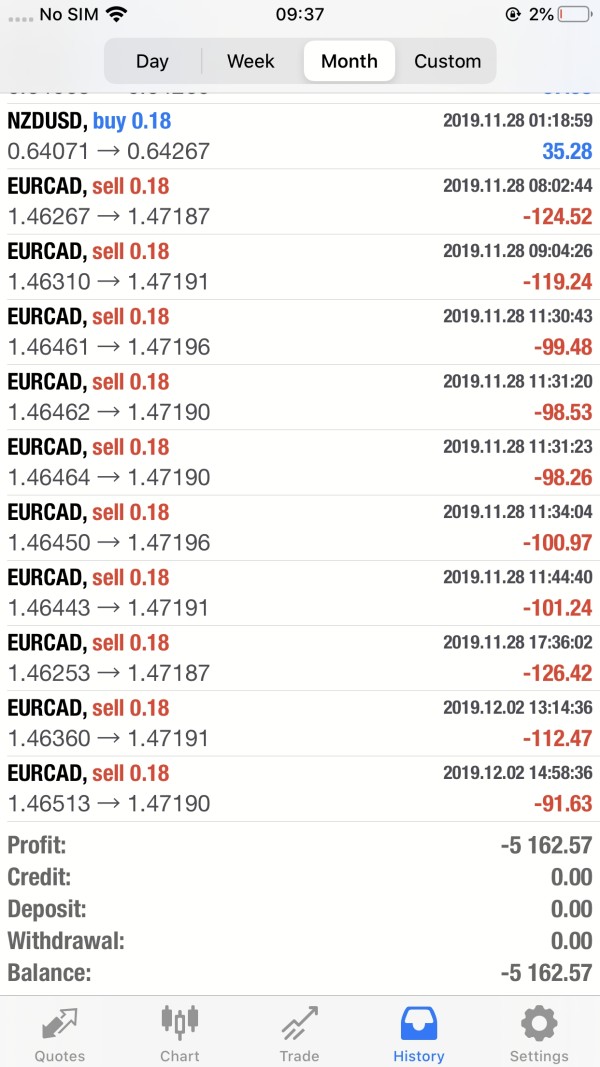The width and height of the screenshot is (600, 1067).
Task: Switch to the Day period filter
Action: point(152,61)
